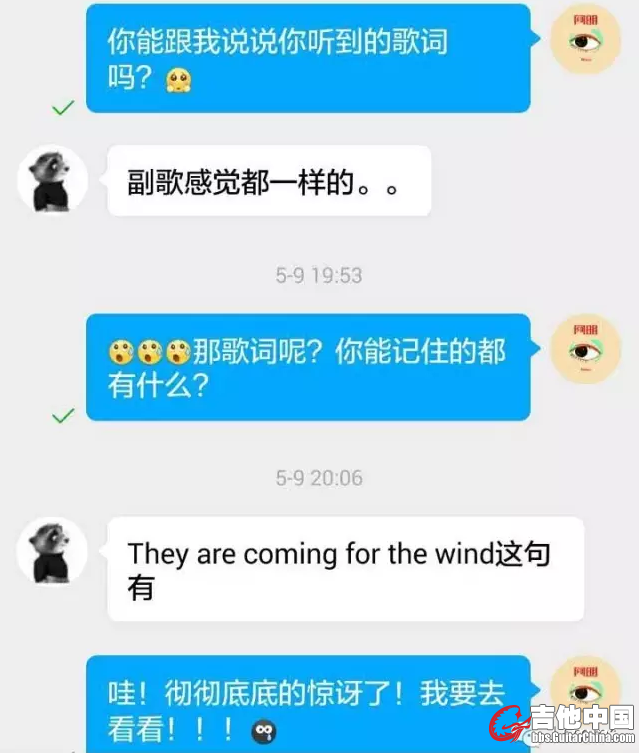The width and height of the screenshot is (642, 753).
Task: Open eye avatar beside "彻彻底底的惊讶了" message
Action: pos(586,688)
